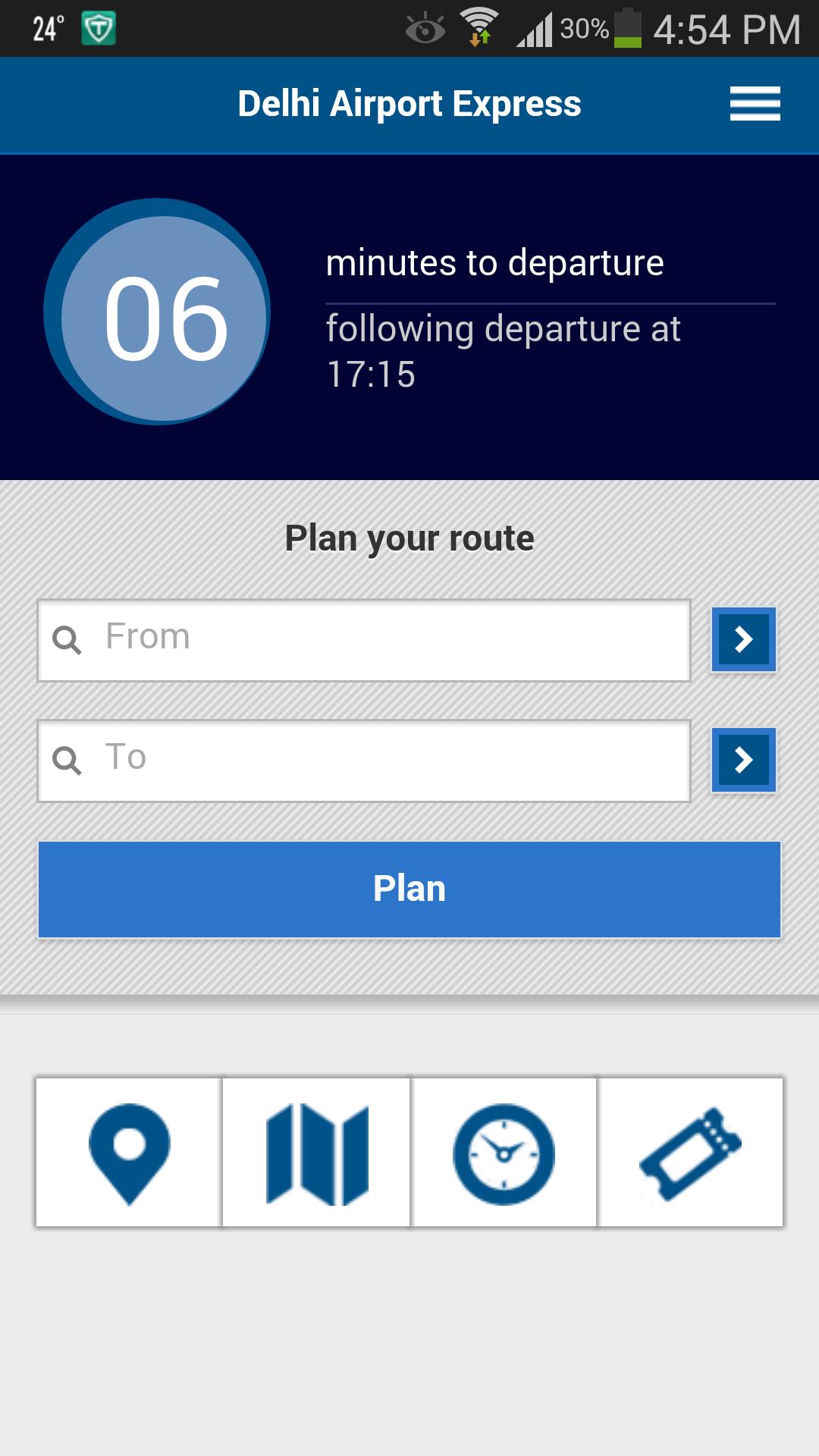Screen dimensions: 819x1456
Task: Open the hamburger menu
Action: pyautogui.click(x=755, y=104)
